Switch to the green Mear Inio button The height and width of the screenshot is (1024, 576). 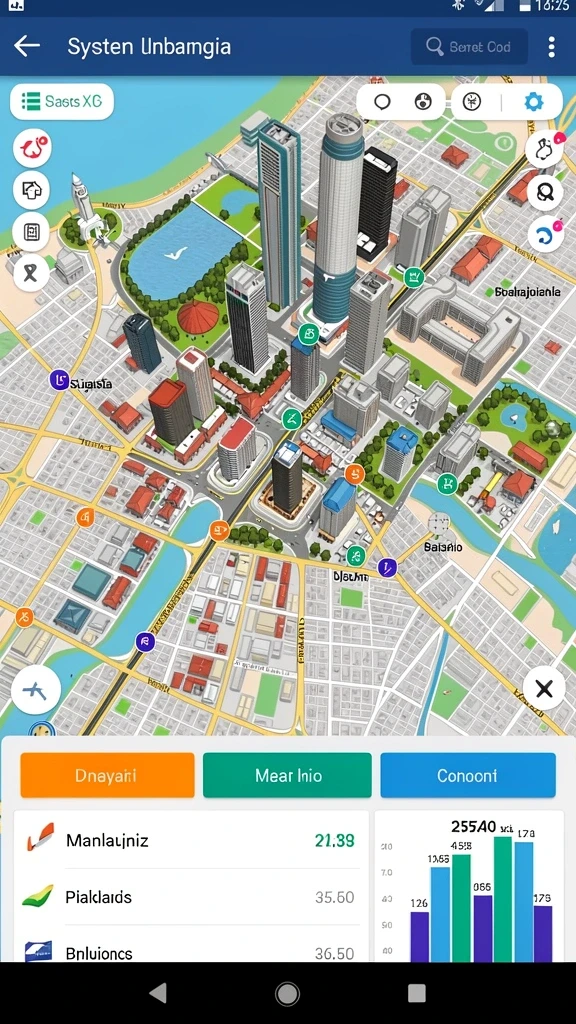click(287, 775)
